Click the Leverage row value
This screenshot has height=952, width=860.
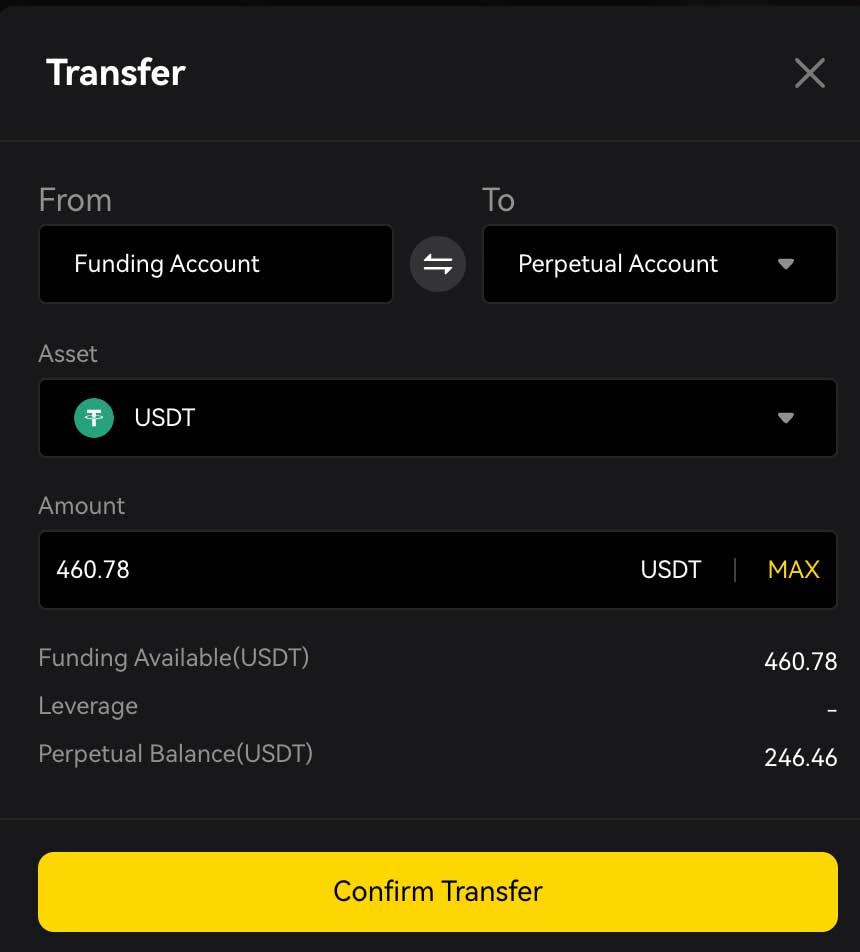(x=832, y=709)
